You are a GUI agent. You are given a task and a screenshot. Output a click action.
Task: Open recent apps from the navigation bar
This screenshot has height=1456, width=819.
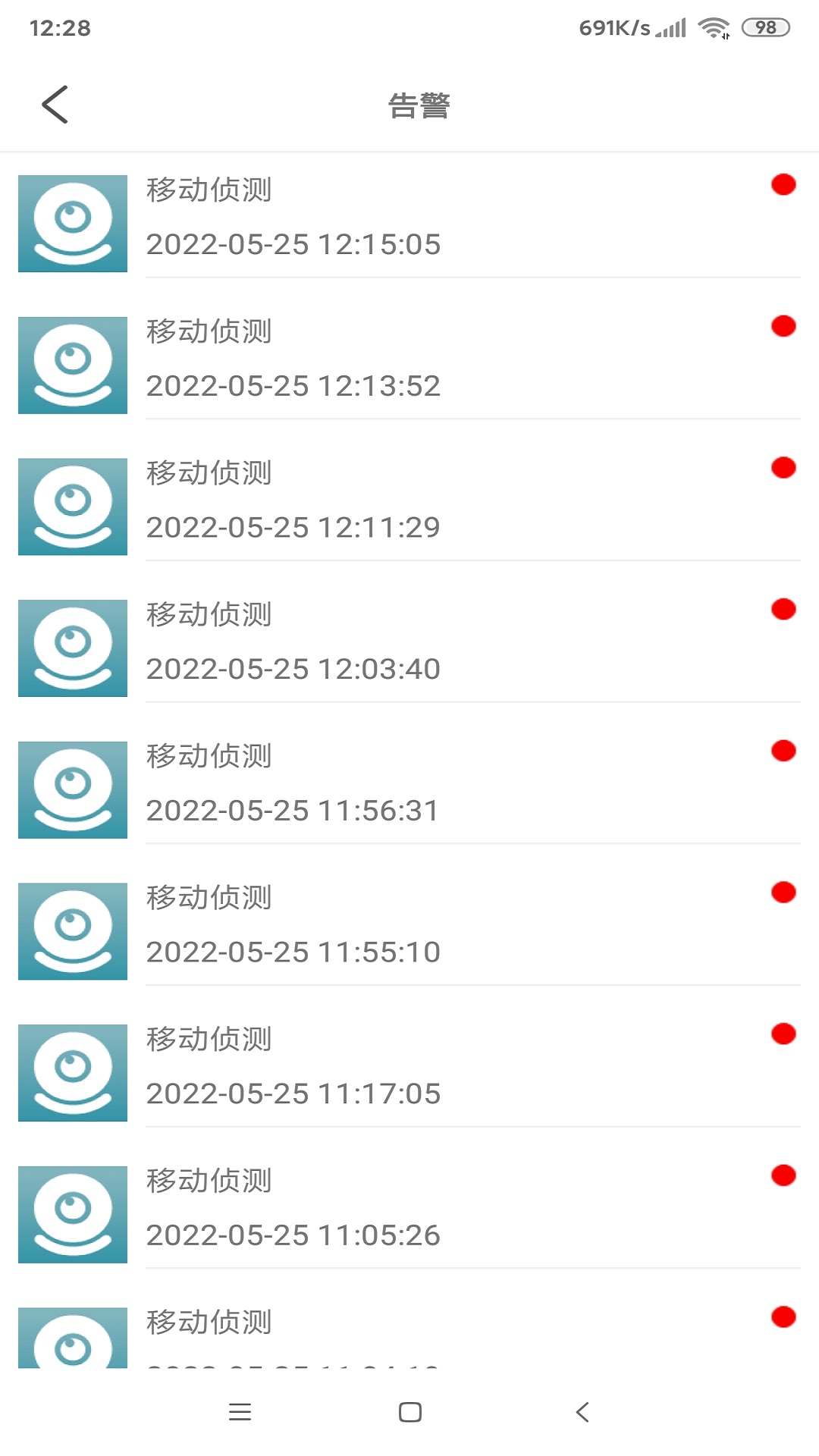coord(240,1412)
